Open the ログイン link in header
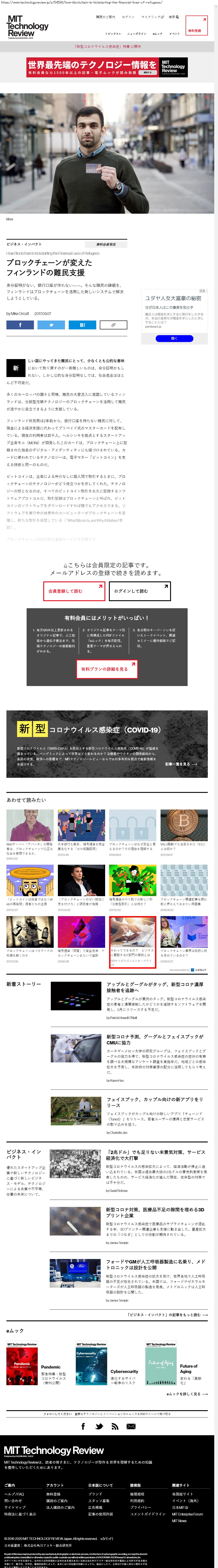Viewport: 218px width, 1568px height. click(128, 17)
